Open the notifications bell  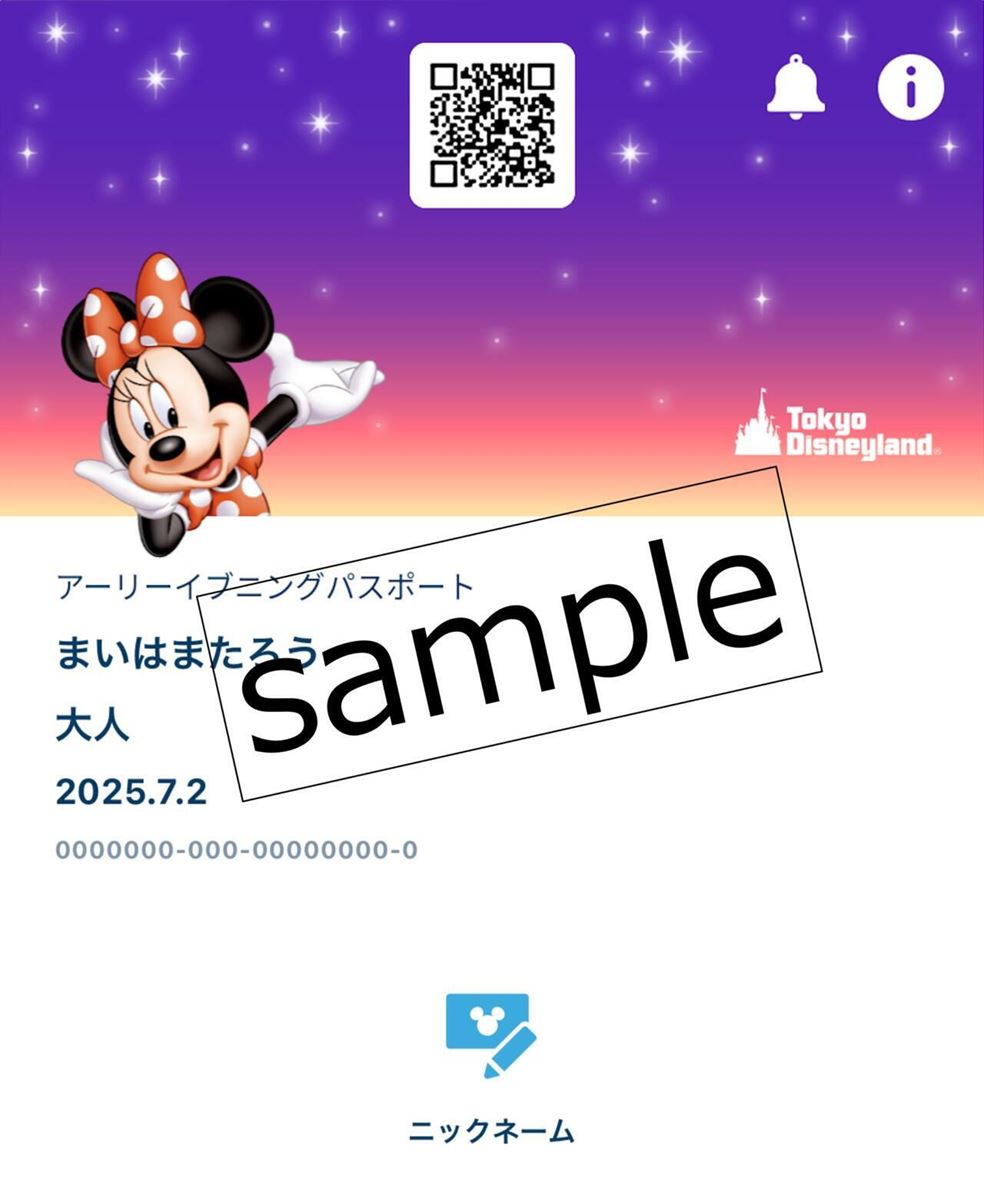coord(796,87)
